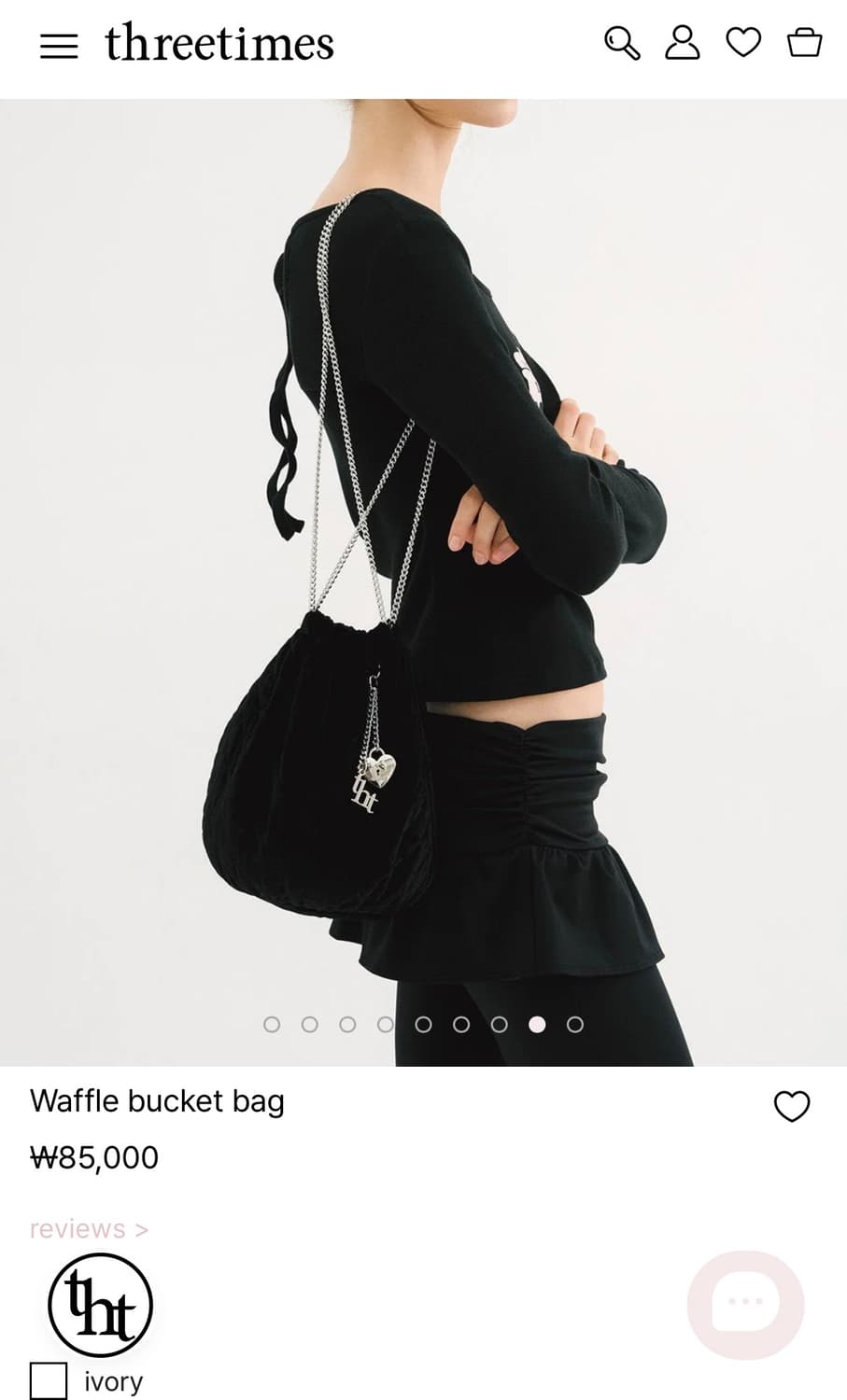Select the highlighted eighth carousel dot
This screenshot has width=847, height=1400.
point(535,1024)
